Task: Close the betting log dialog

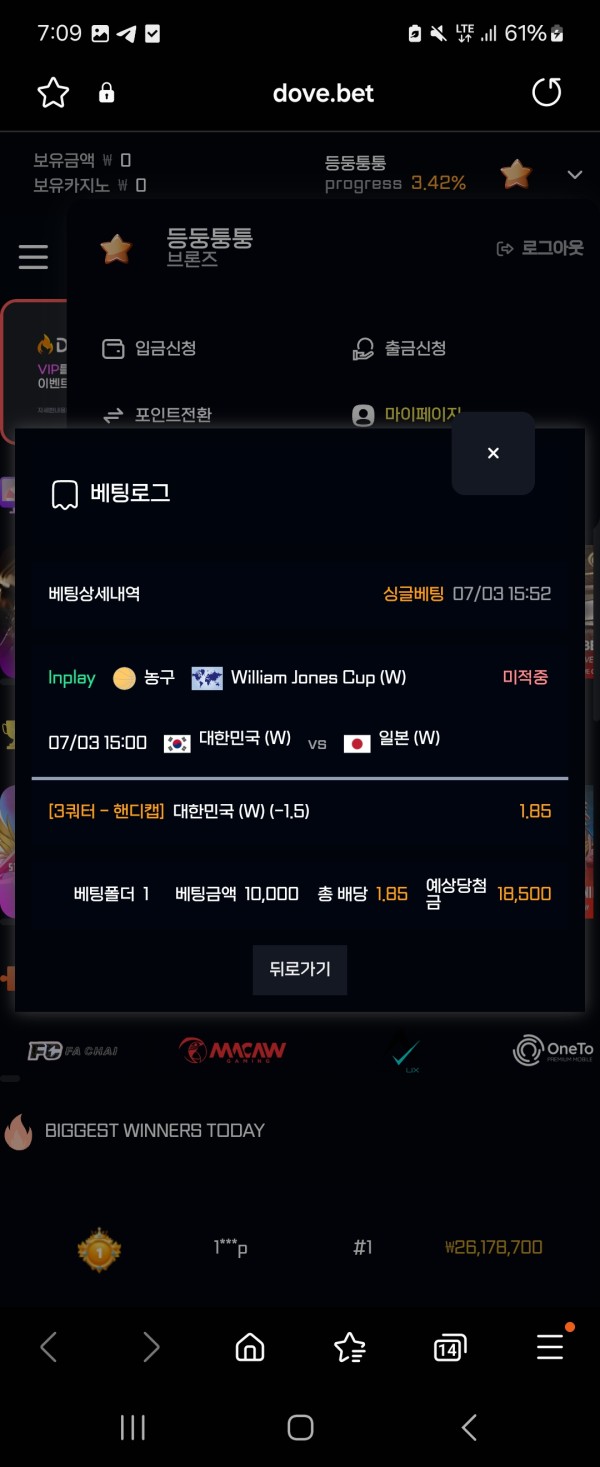Action: pyautogui.click(x=493, y=453)
